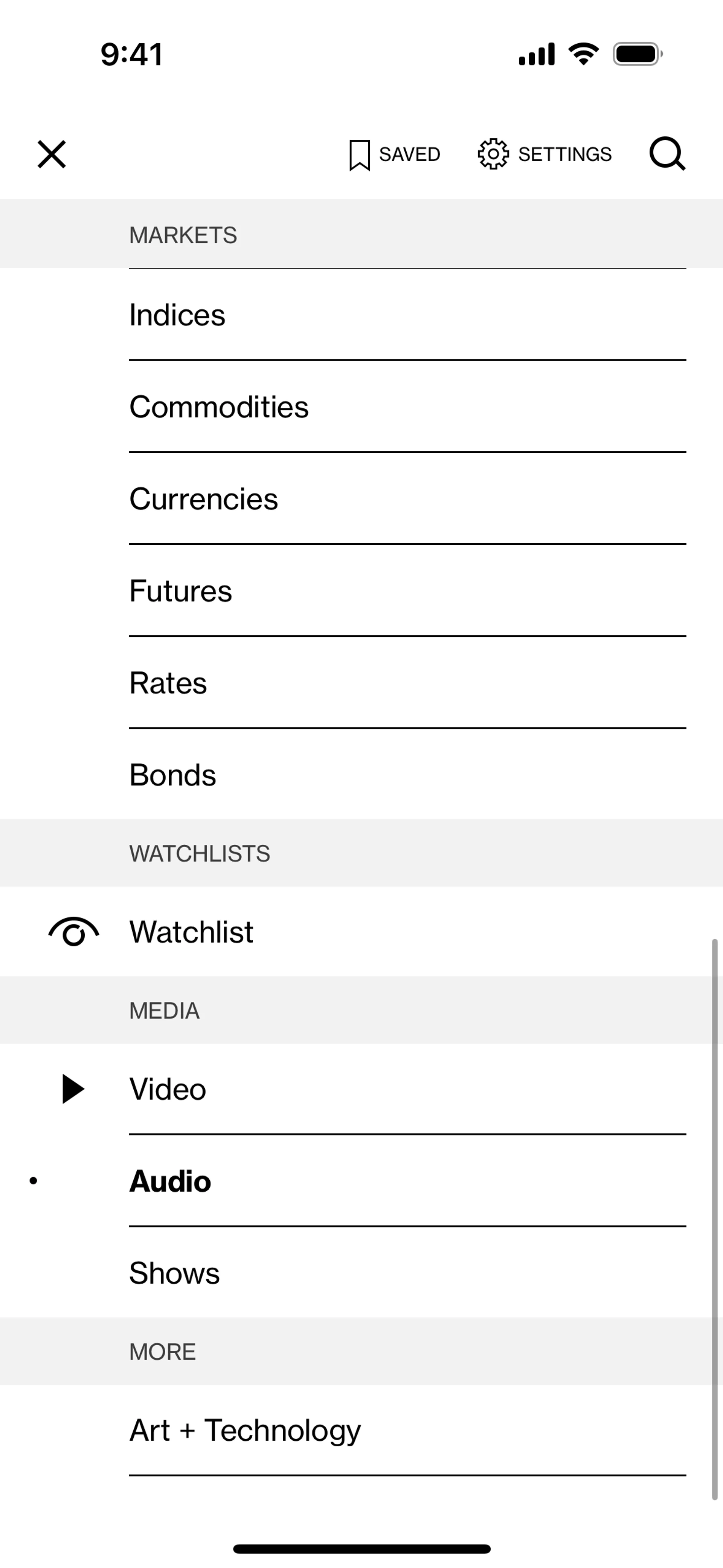Open the search magnifier
Image resolution: width=723 pixels, height=1568 pixels.
pos(667,154)
